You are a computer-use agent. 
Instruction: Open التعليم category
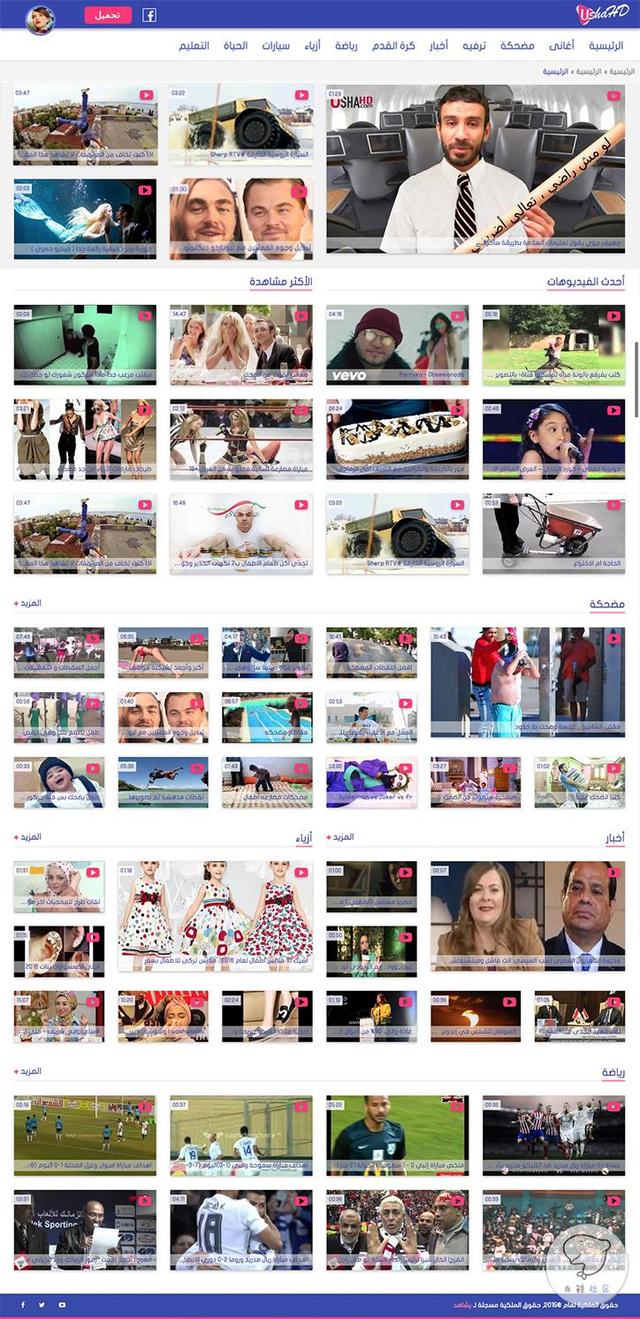(193, 47)
